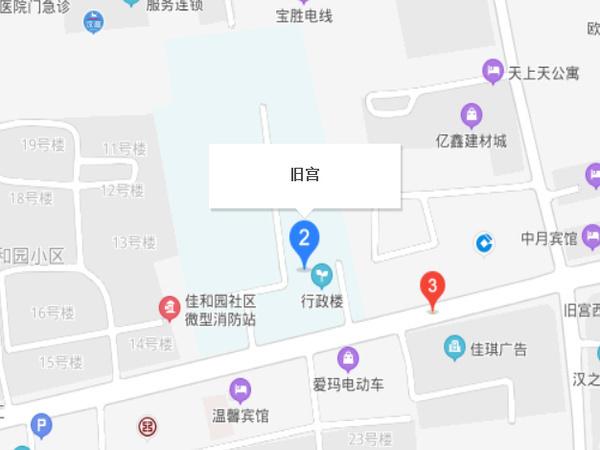Select the 爱玛电动车 shop icon
The width and height of the screenshot is (600, 450).
tap(347, 357)
